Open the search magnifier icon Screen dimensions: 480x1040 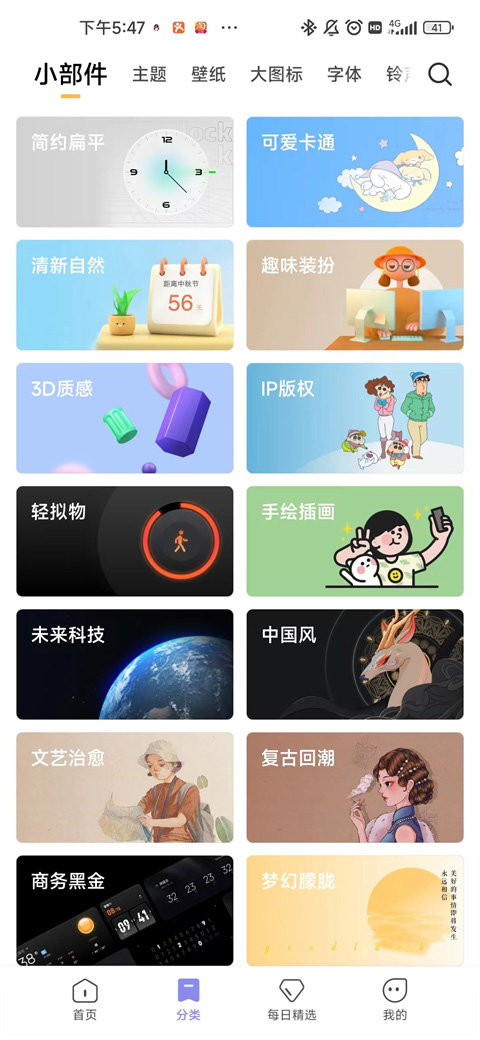[x=440, y=74]
